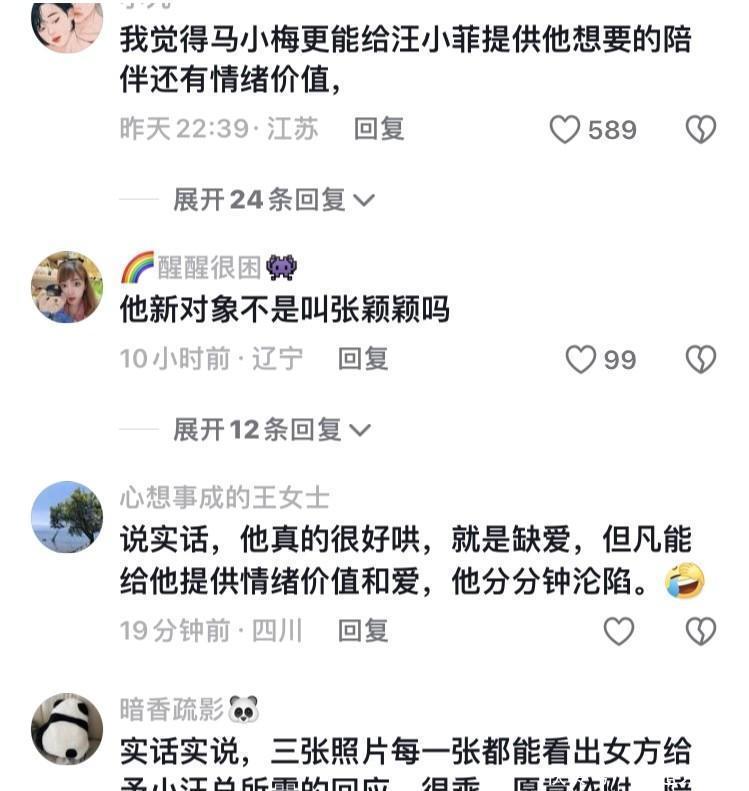Expand 24 replies
This screenshot has width=749, height=791.
(273, 200)
